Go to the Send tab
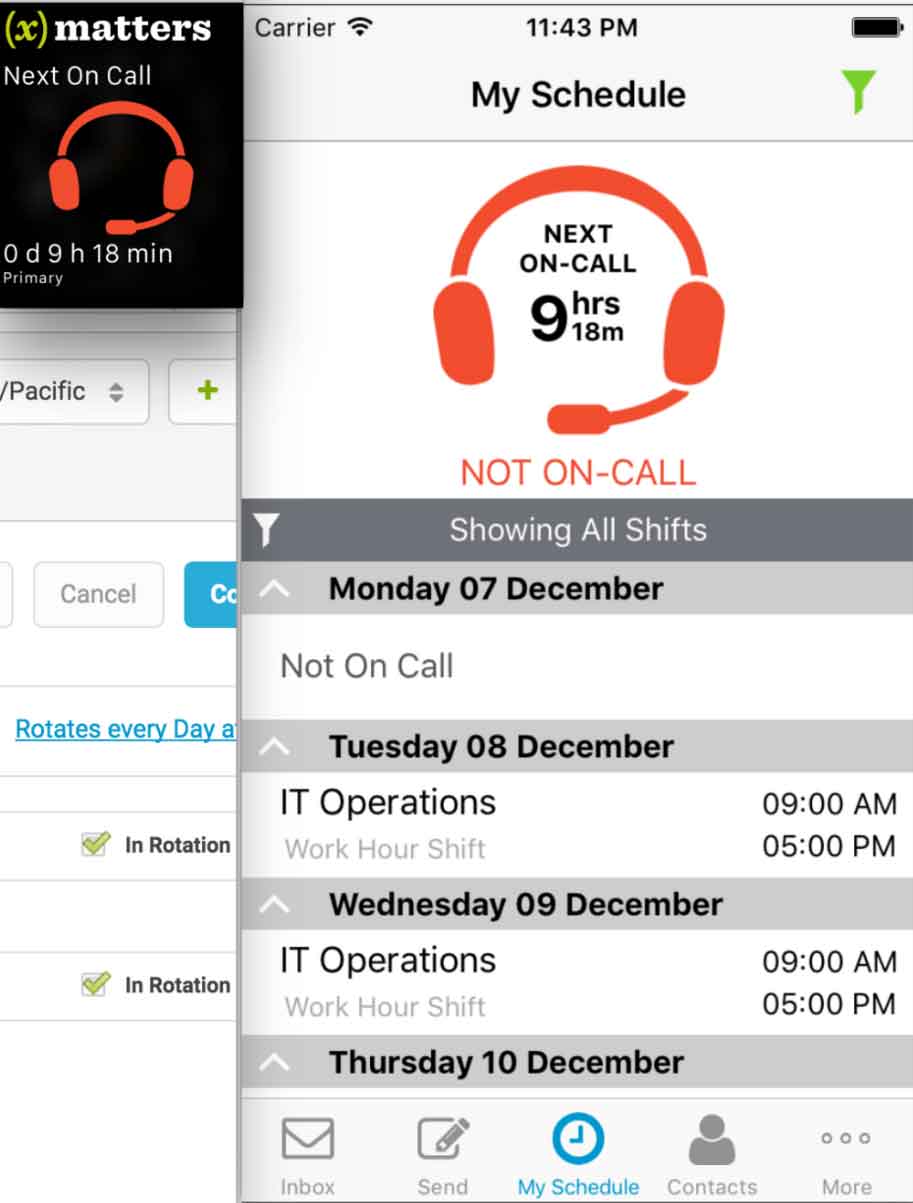The image size is (913, 1203). [x=442, y=1155]
